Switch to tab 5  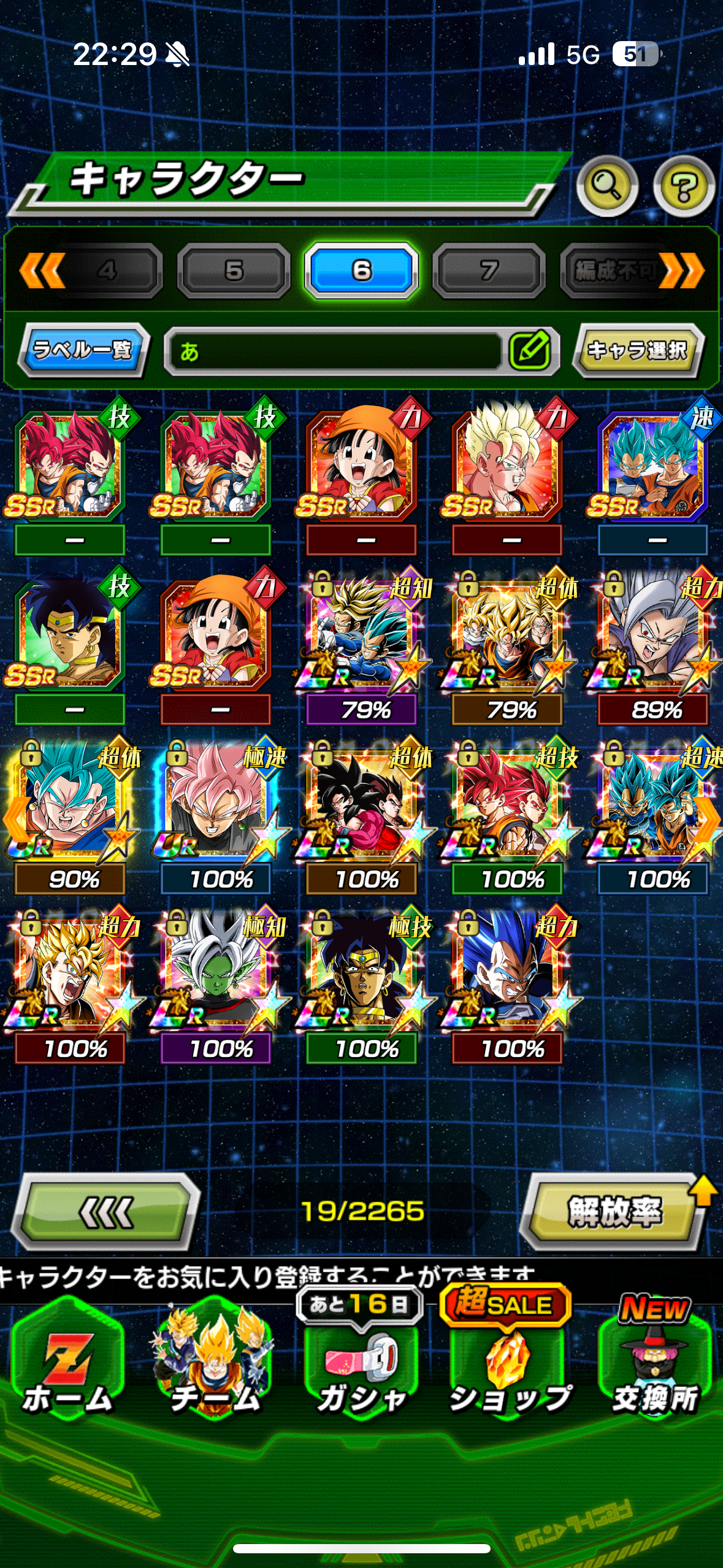pyautogui.click(x=234, y=271)
